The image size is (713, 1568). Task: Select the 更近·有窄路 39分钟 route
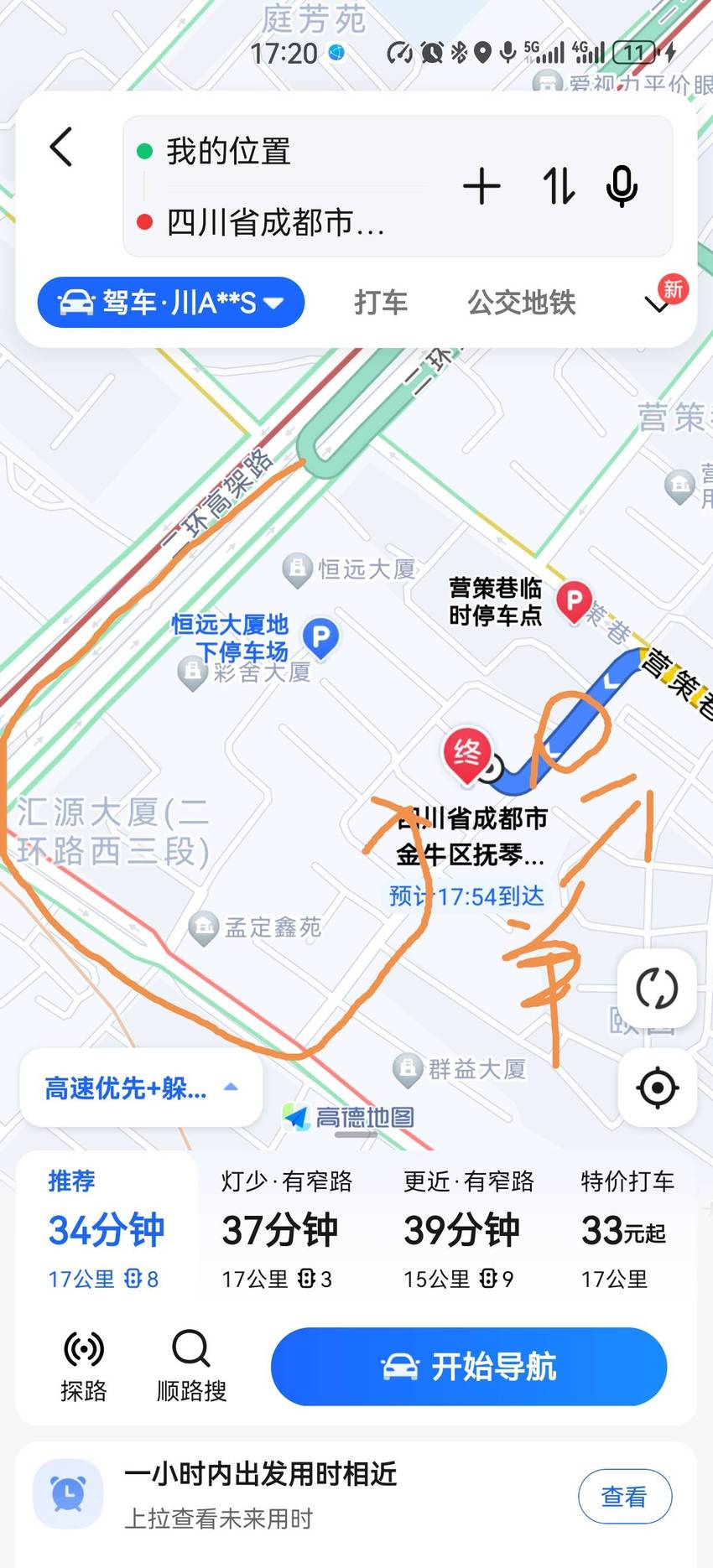click(469, 1229)
